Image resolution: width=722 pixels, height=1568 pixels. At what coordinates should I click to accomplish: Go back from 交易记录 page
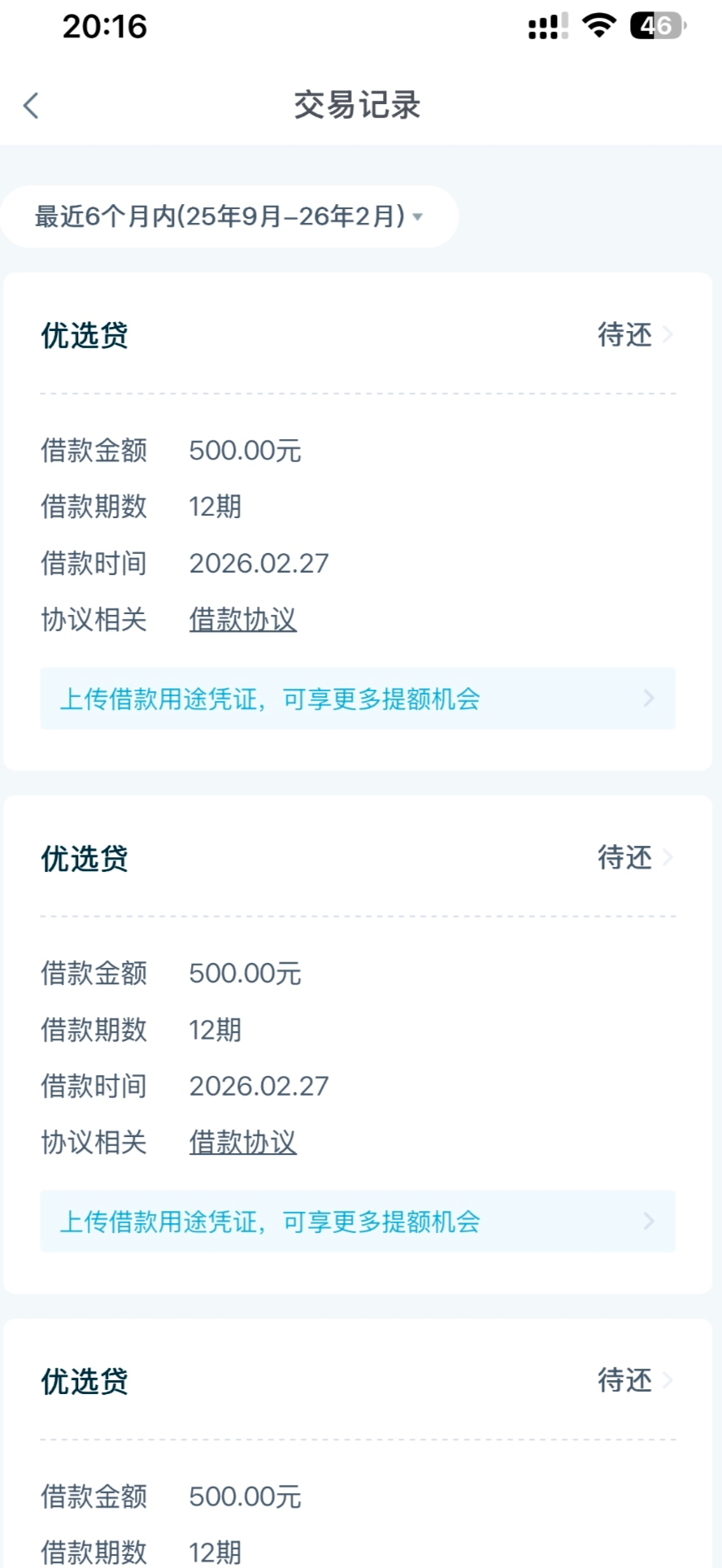click(x=31, y=106)
